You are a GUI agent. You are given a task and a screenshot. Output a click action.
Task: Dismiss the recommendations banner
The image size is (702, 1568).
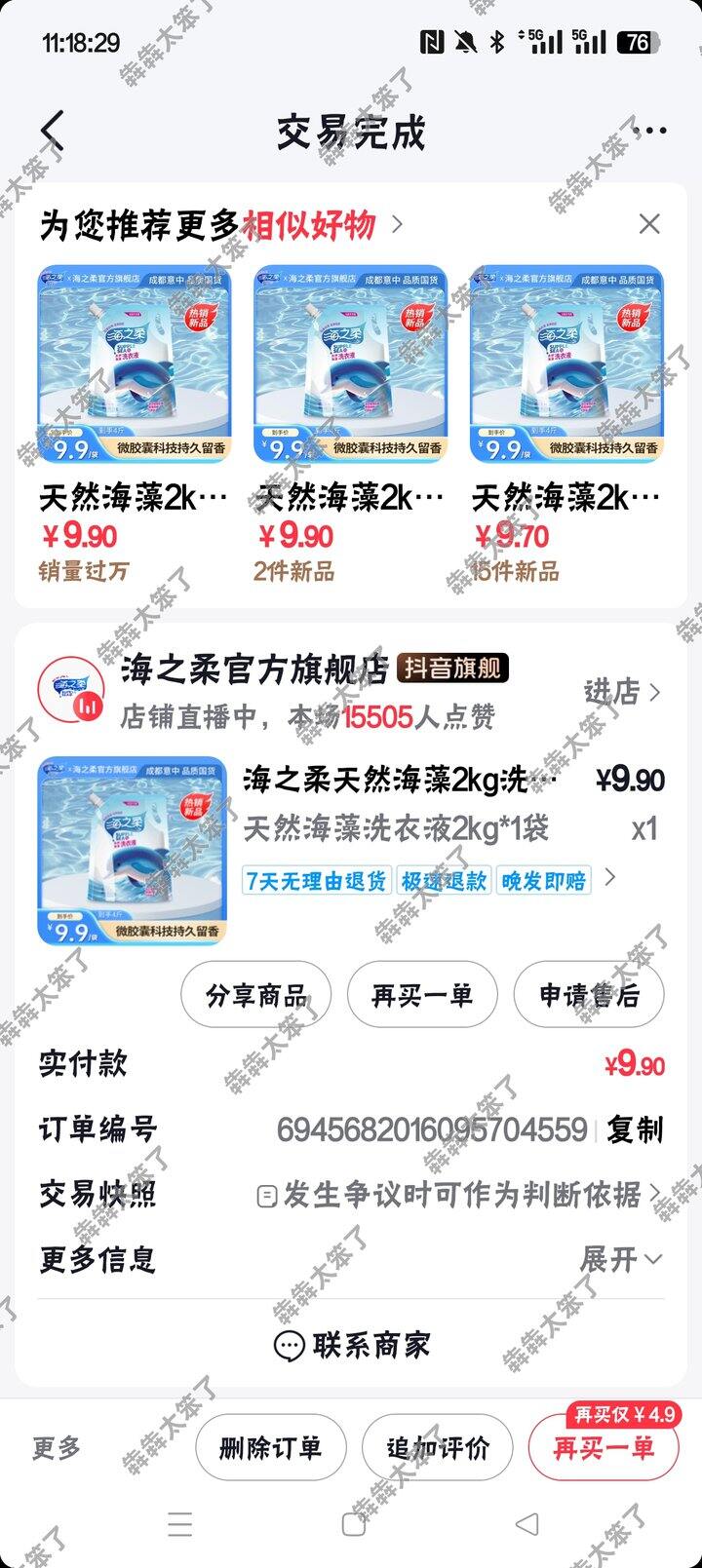649,224
